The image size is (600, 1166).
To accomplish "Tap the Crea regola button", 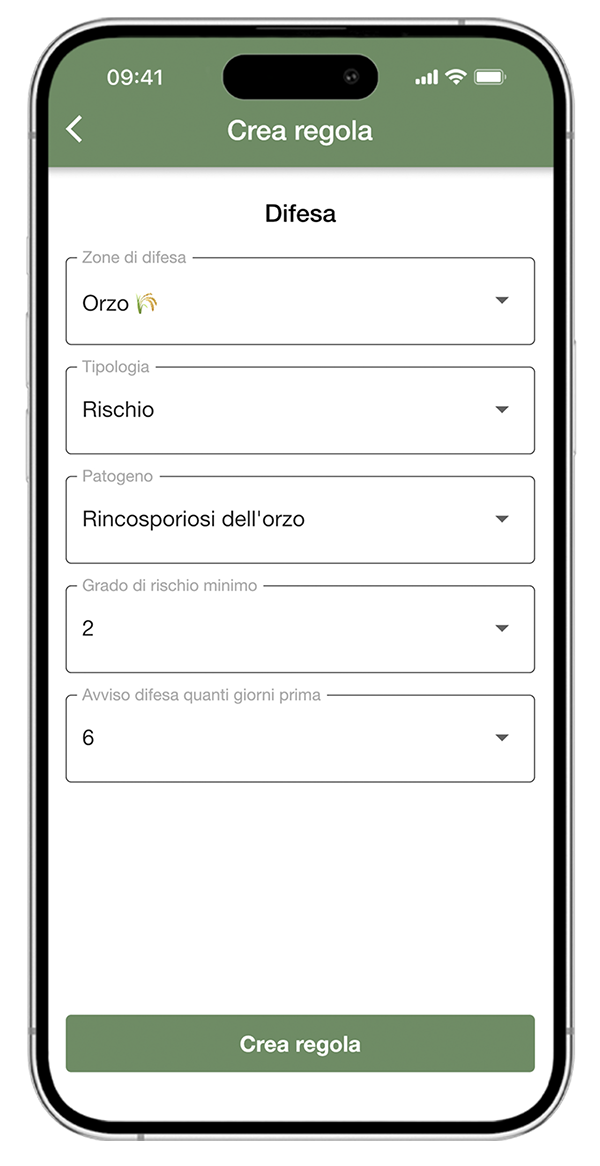I will 300,1044.
